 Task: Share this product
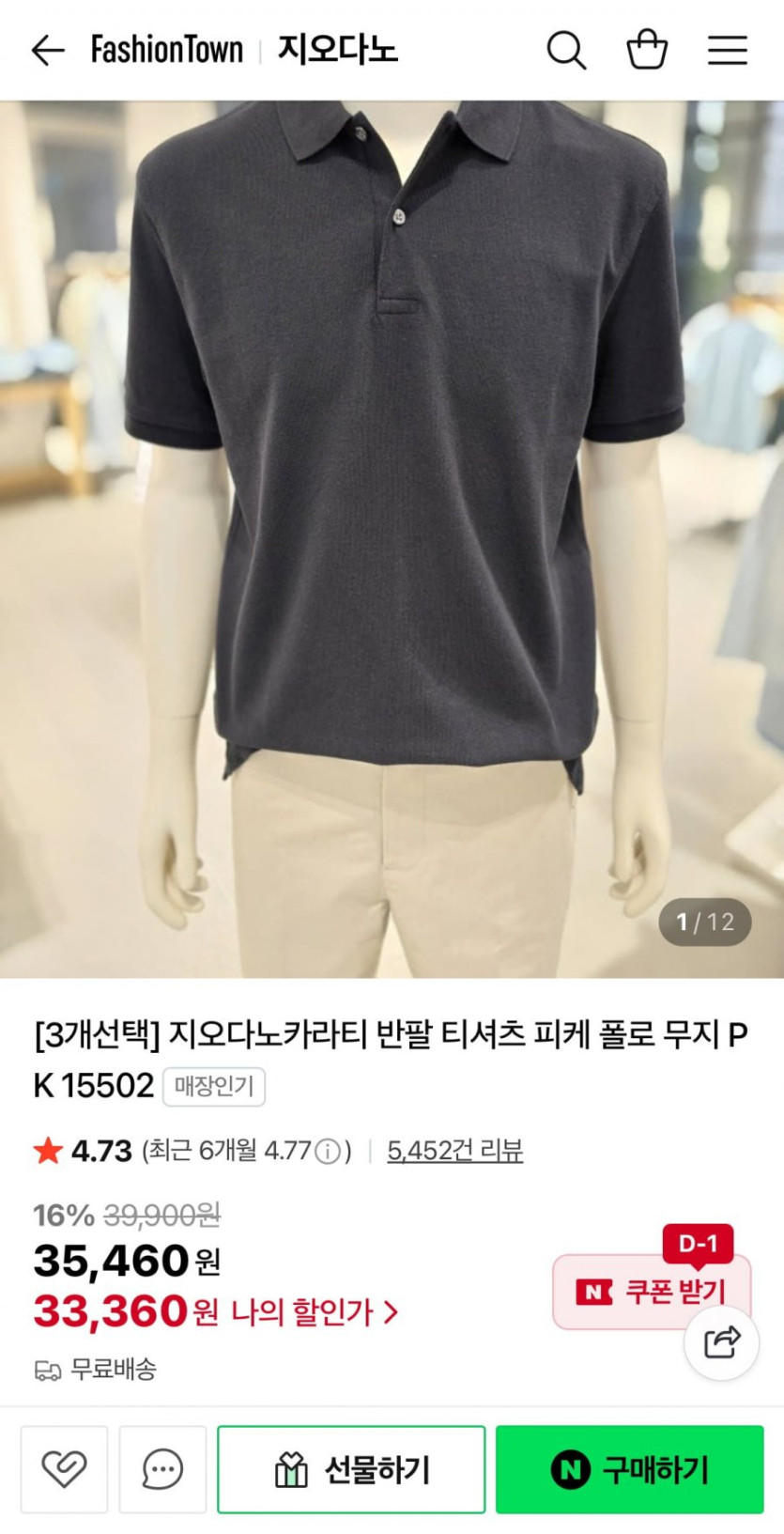(x=721, y=1342)
